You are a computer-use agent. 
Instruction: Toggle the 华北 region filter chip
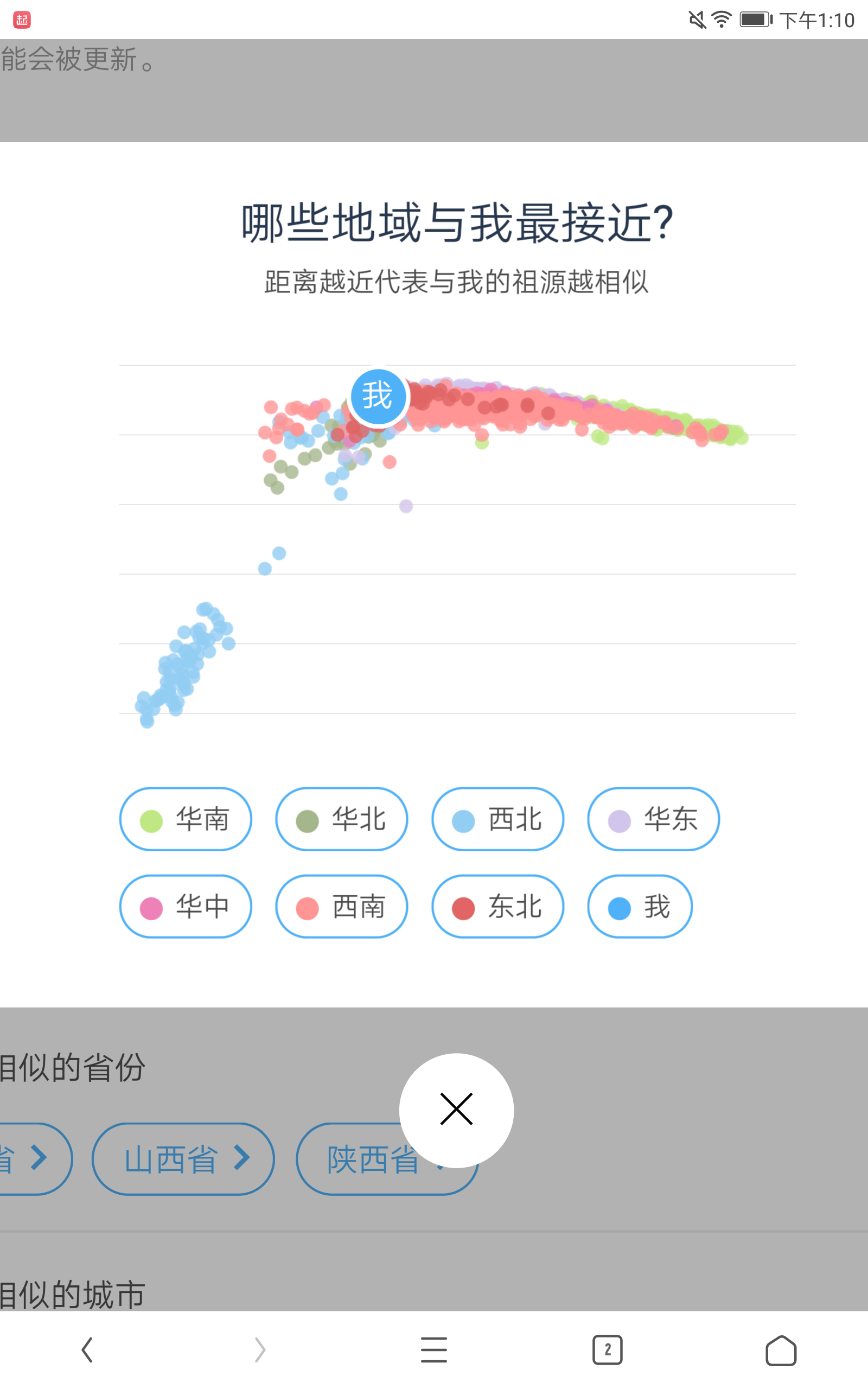342,819
